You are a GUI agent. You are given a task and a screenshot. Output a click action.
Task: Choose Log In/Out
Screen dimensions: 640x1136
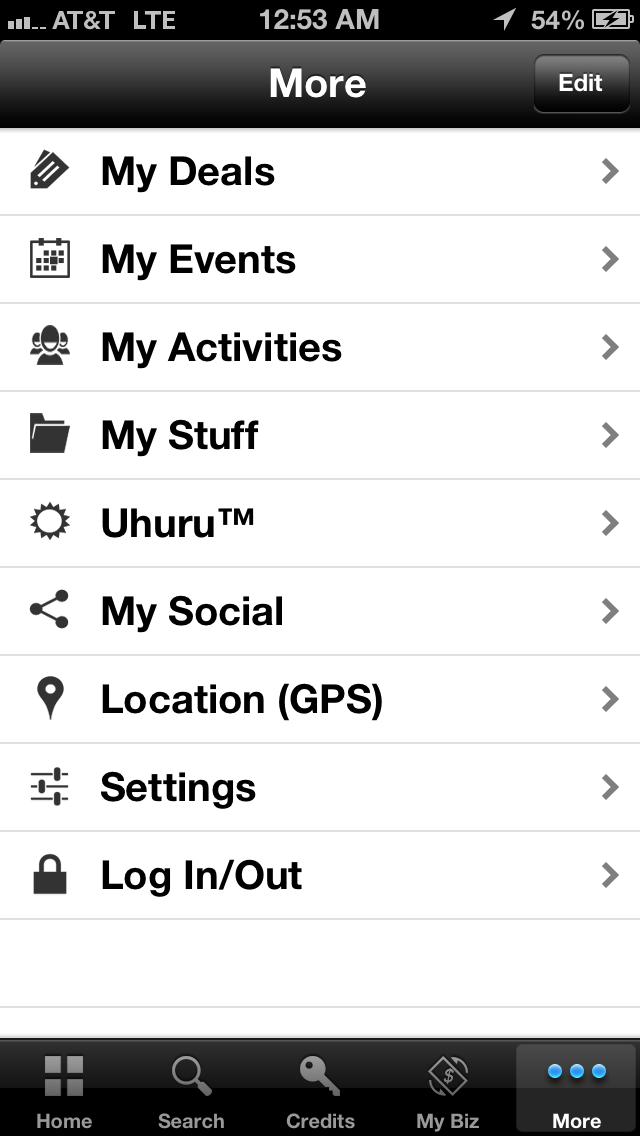320,876
